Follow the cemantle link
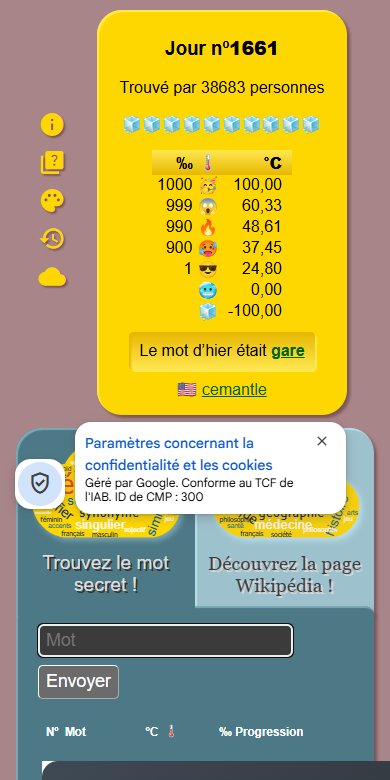 (x=234, y=389)
